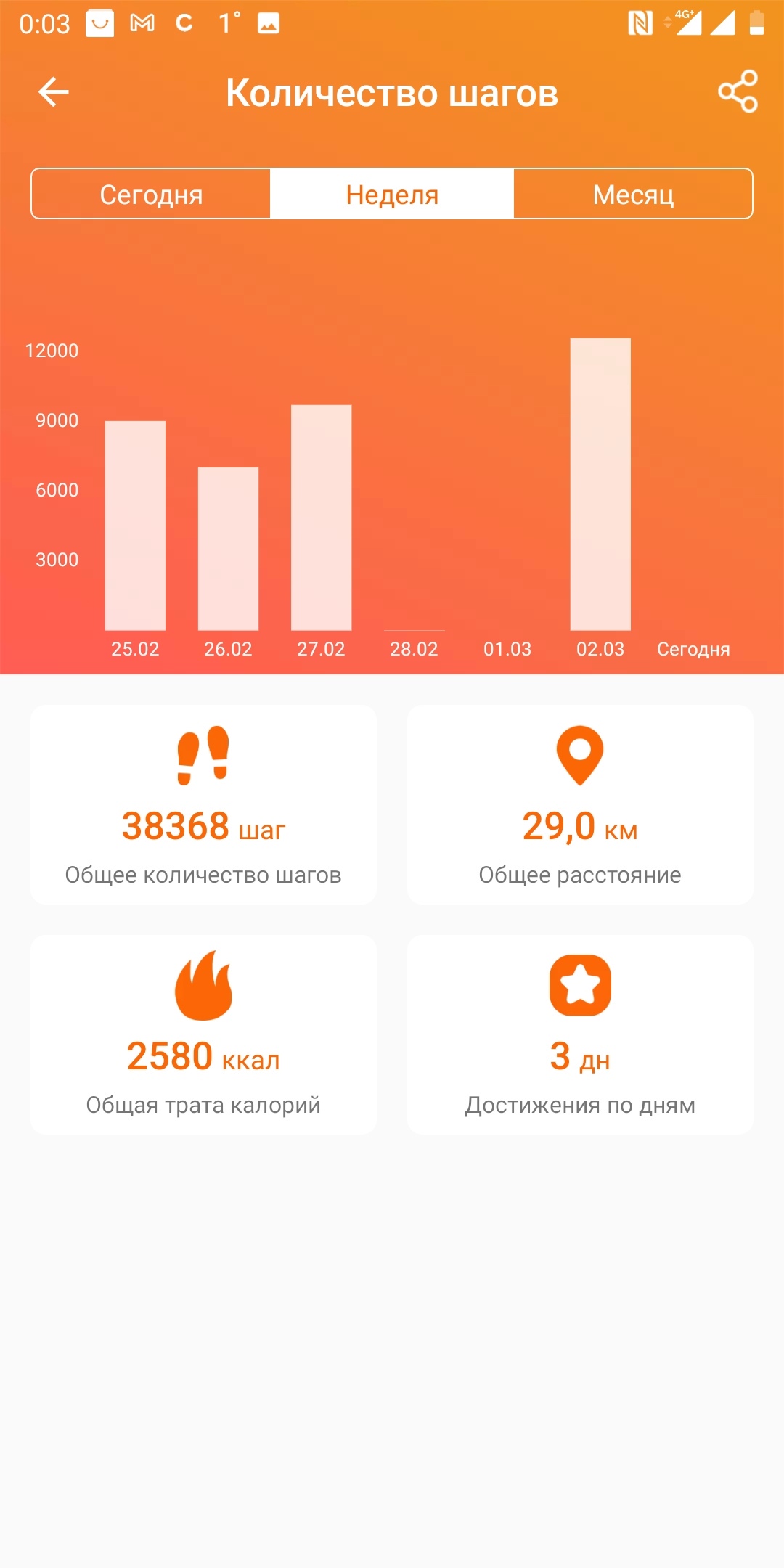
Task: Go back using the arrow icon
Action: point(54,92)
